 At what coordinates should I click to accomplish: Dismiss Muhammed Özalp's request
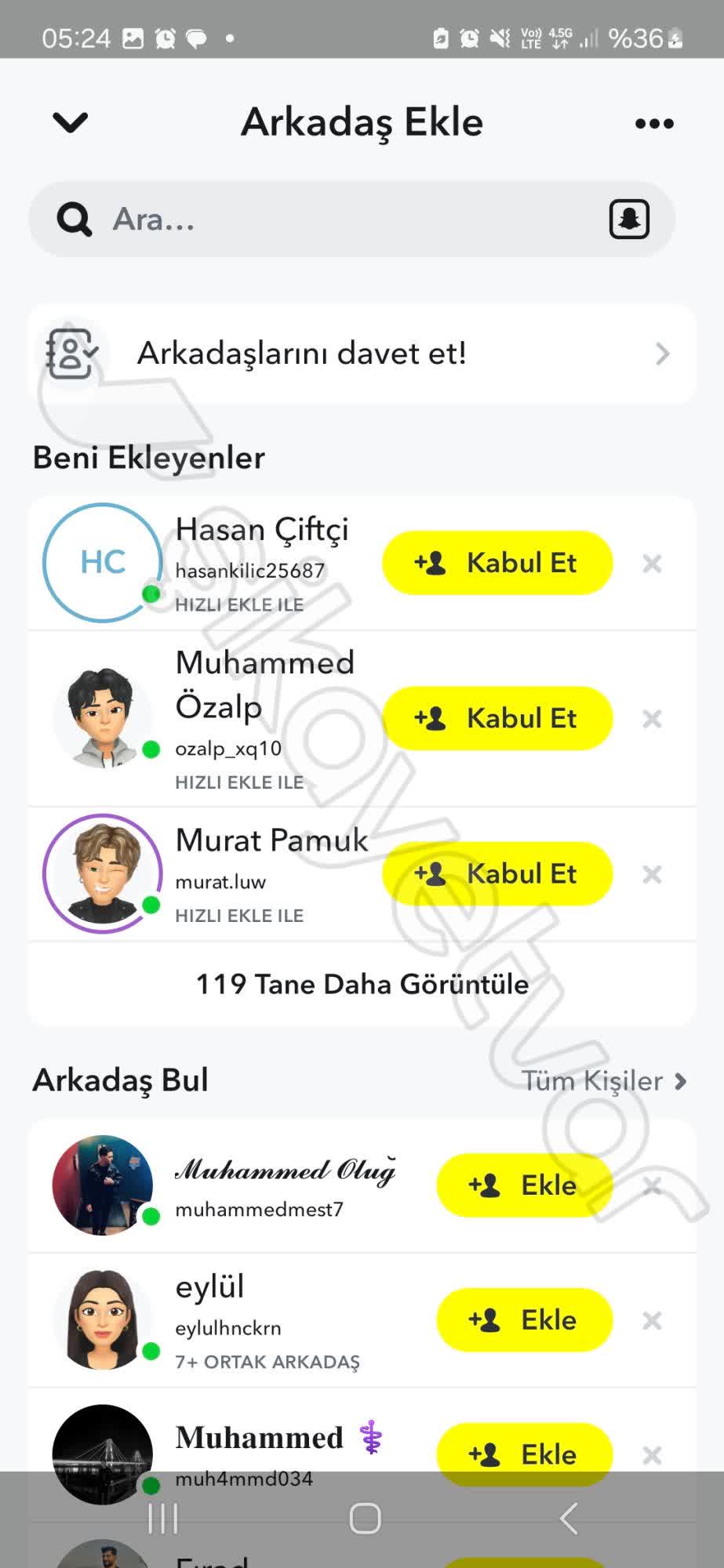click(x=652, y=718)
